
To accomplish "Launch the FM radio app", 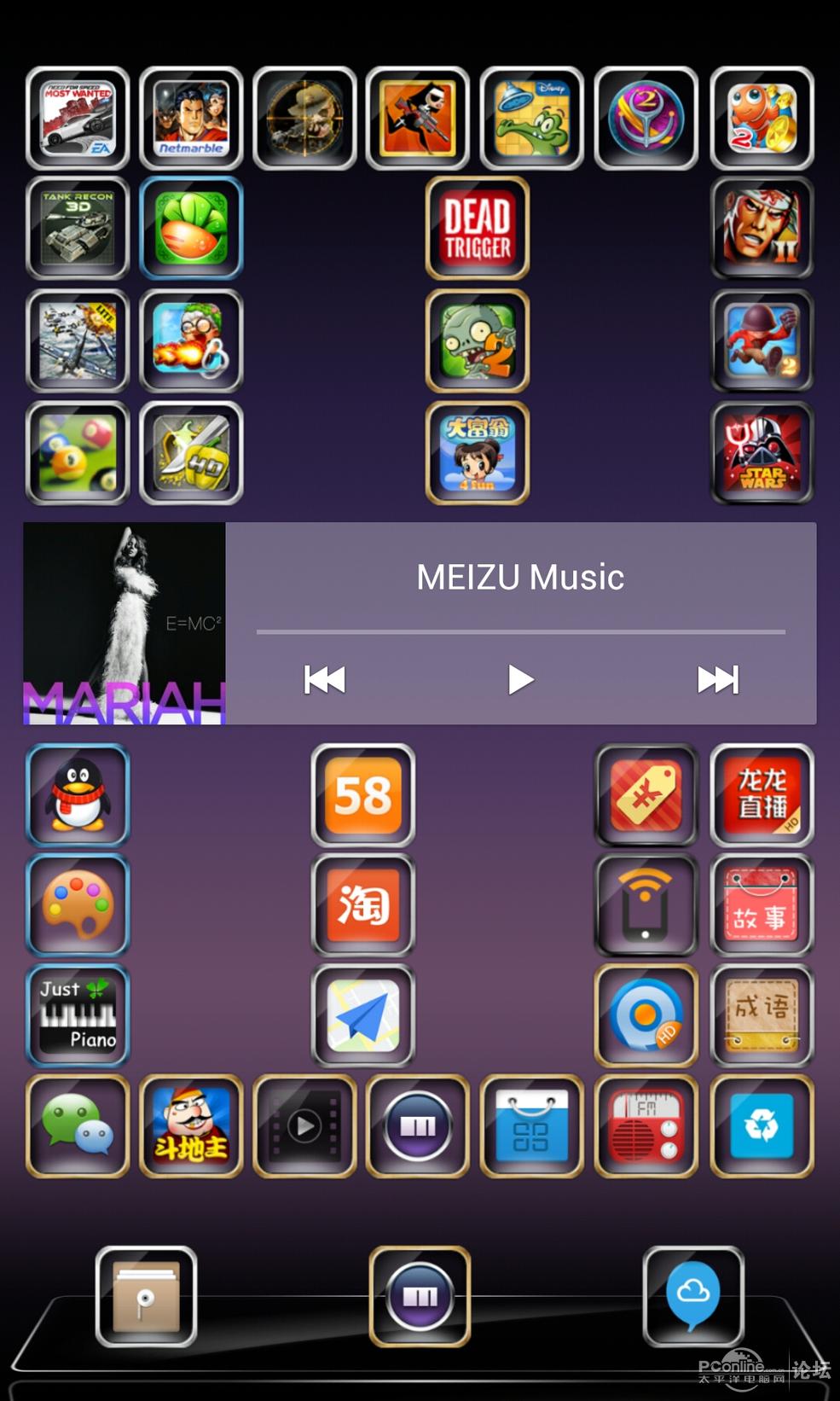I will tap(646, 1126).
